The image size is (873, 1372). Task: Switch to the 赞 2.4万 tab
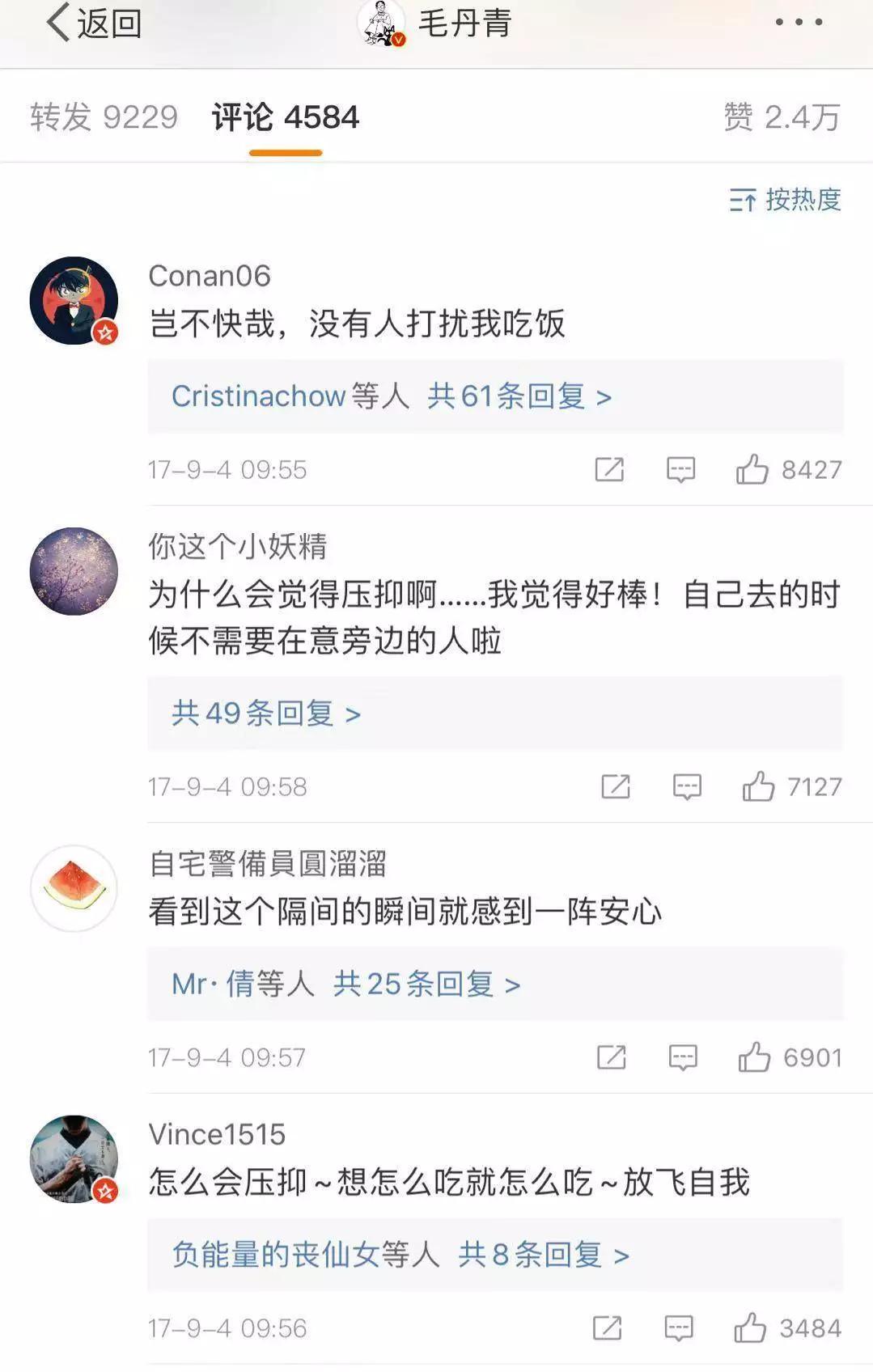coord(782,117)
